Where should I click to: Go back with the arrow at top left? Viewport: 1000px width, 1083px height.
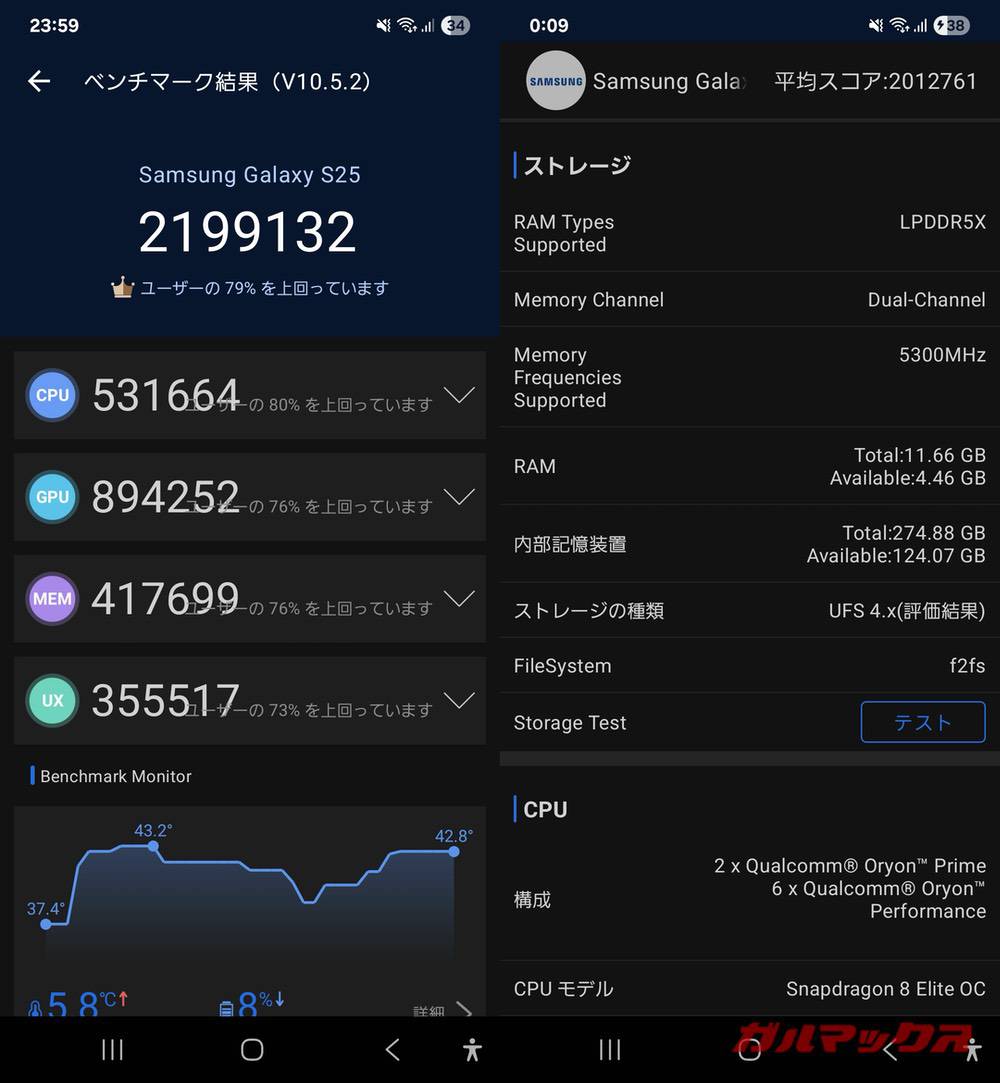pos(38,81)
